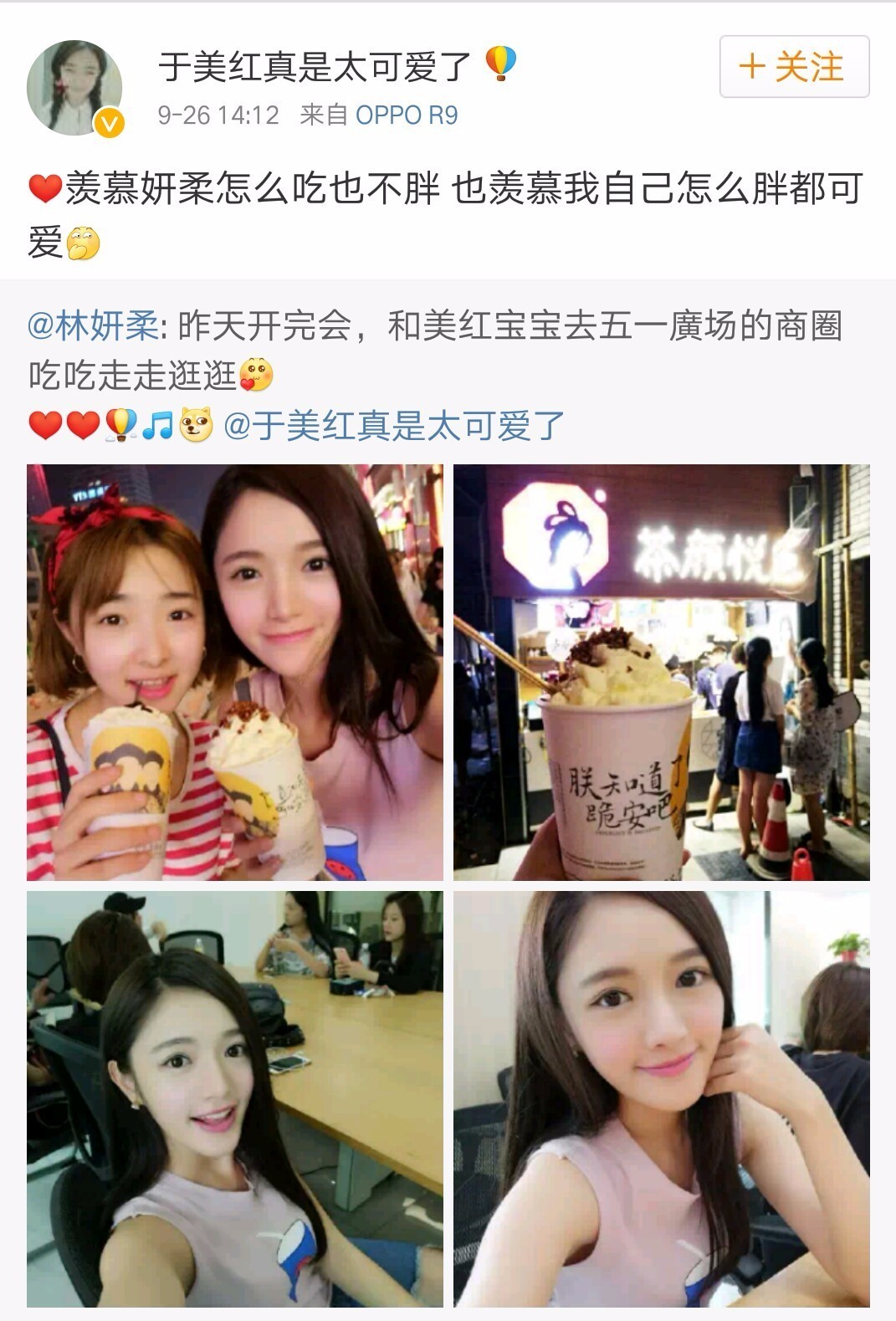View the tea shop cup photo
The width and height of the screenshot is (896, 1321).
(x=661, y=672)
